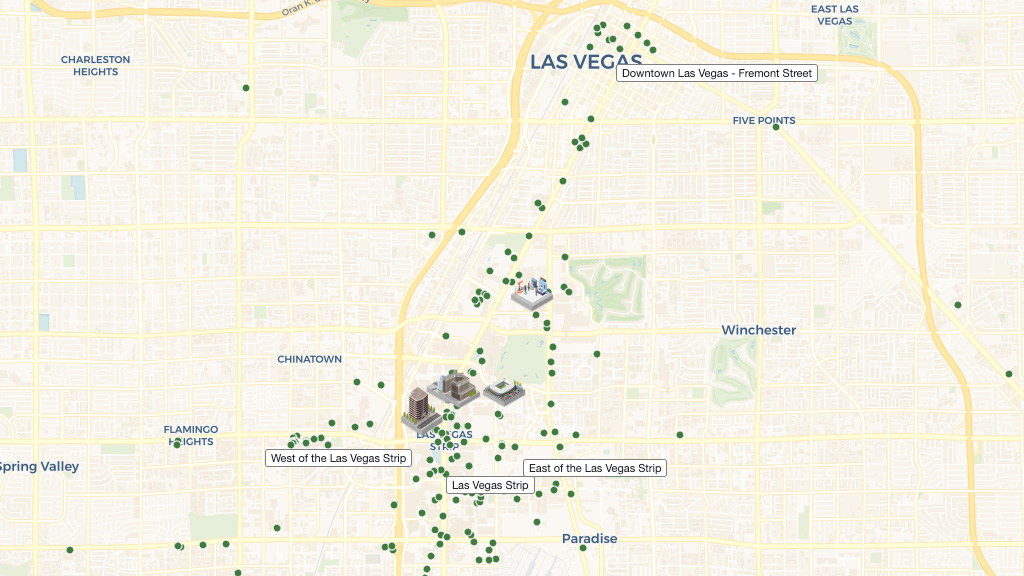
Task: Choose the East of the Las Vegas Strip label
Action: (x=594, y=468)
